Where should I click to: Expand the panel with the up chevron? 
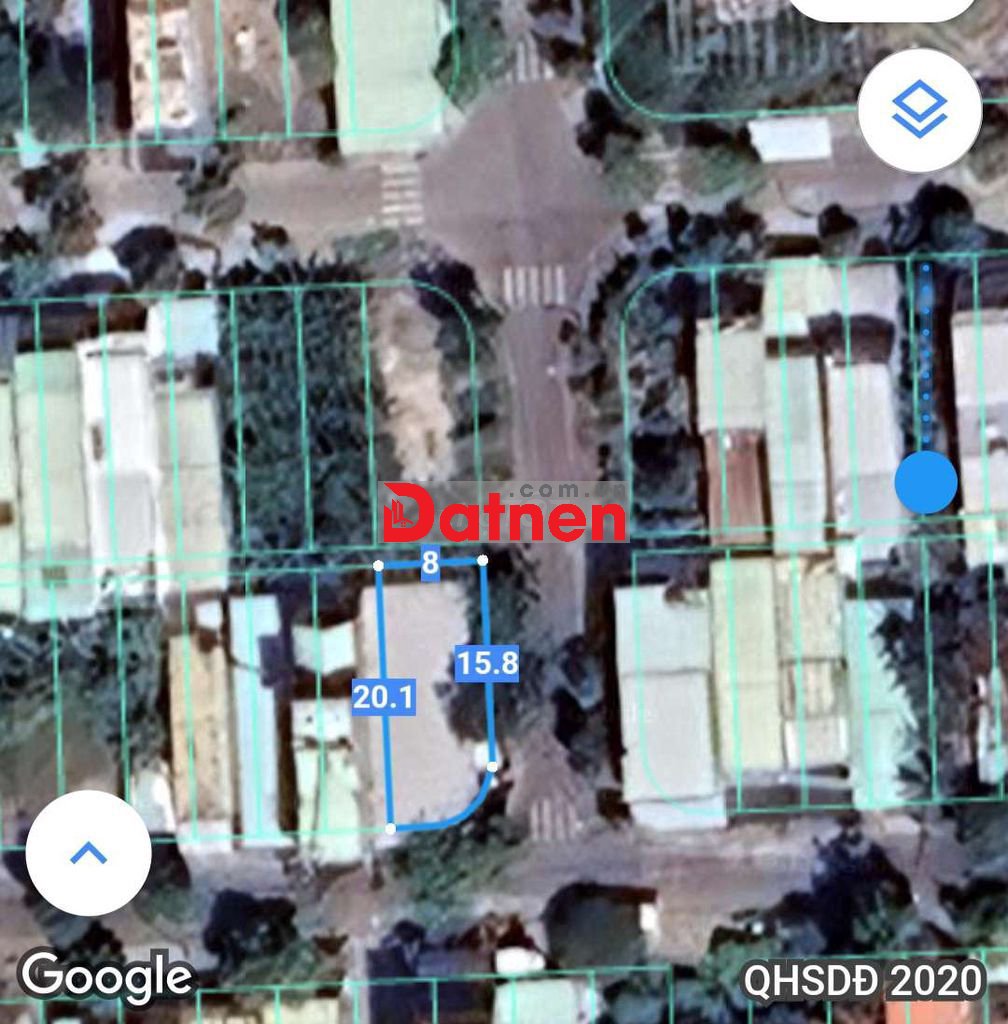click(88, 853)
